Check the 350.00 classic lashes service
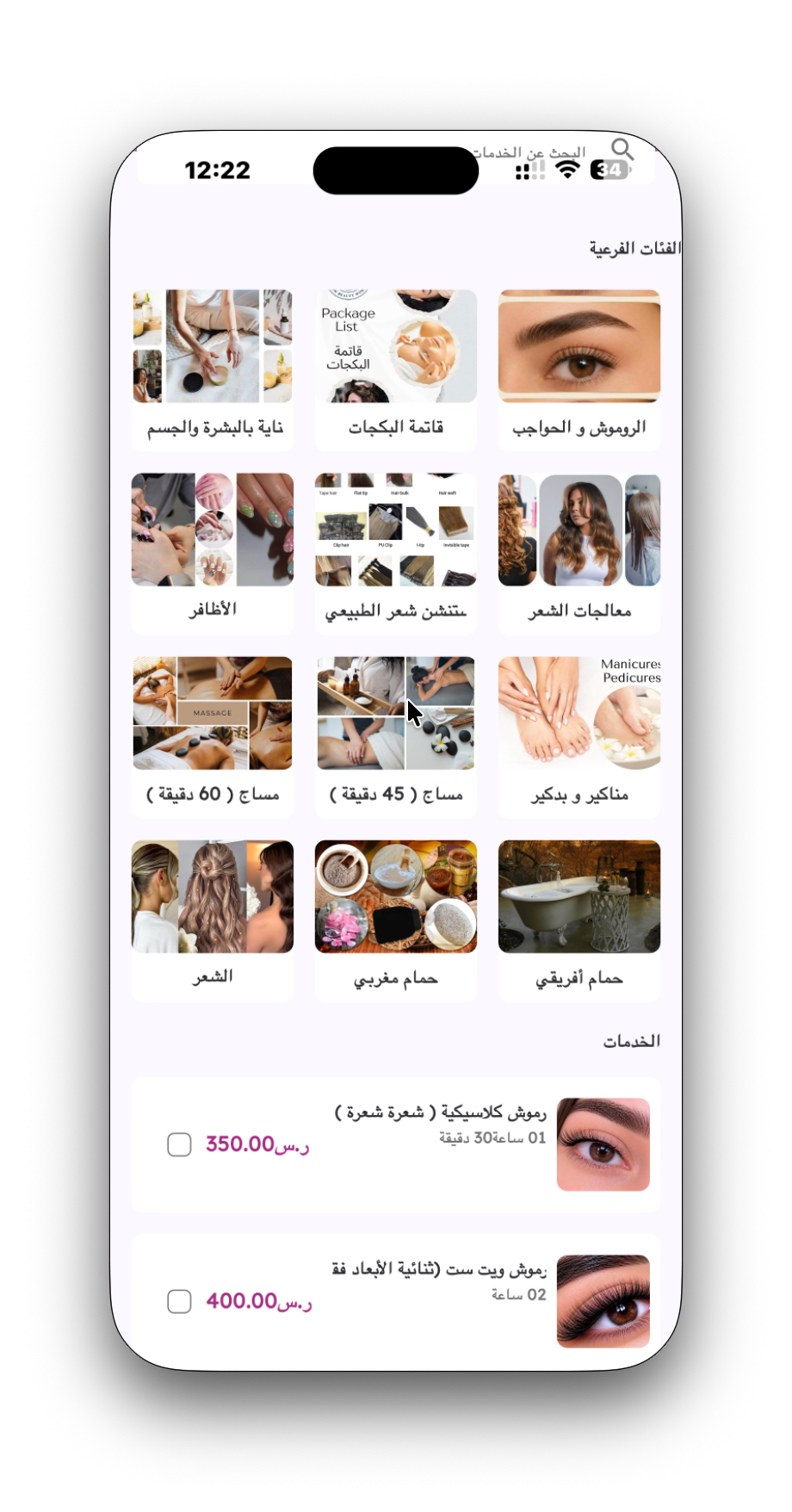792x1512 pixels. coord(179,1144)
